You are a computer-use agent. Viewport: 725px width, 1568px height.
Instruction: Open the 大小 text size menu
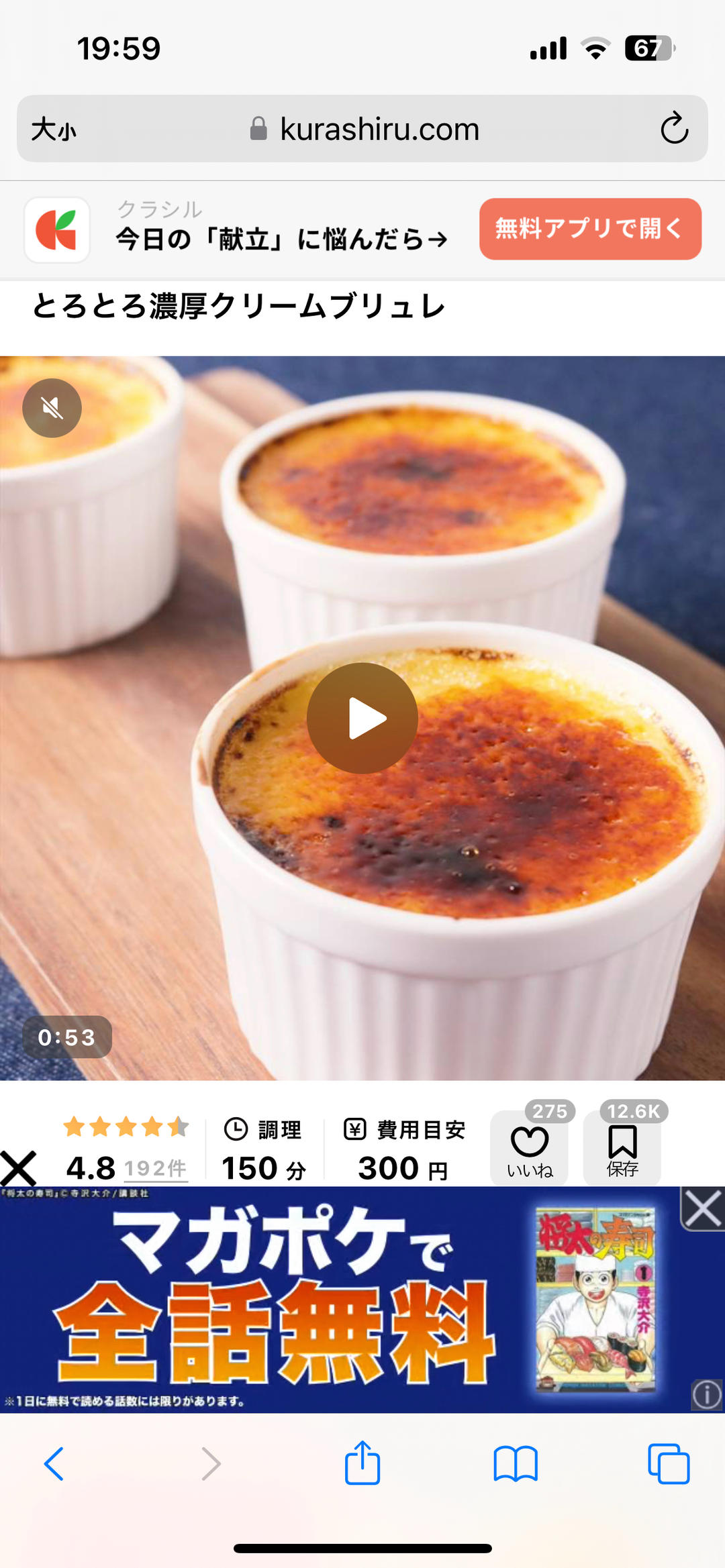(x=54, y=129)
